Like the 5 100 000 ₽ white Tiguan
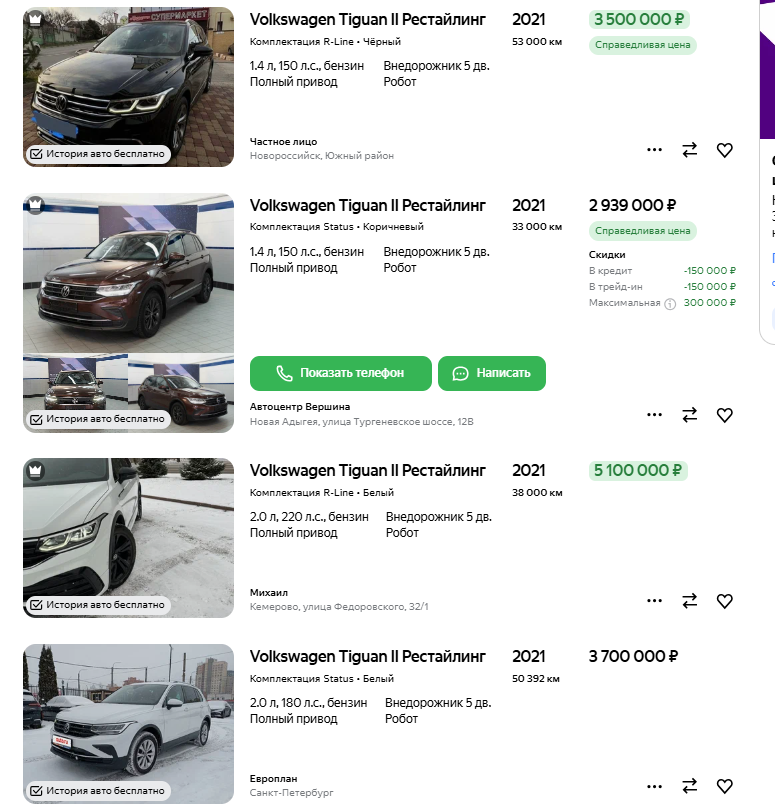This screenshot has height=808, width=775. pyautogui.click(x=725, y=601)
